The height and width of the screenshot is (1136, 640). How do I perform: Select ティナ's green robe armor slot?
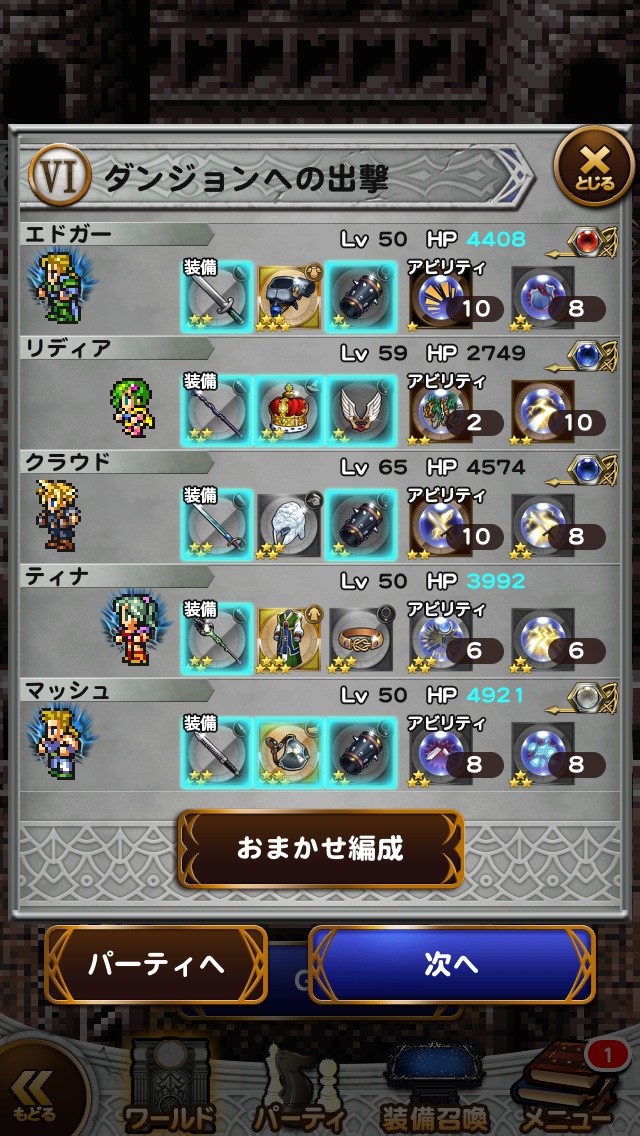coord(288,638)
